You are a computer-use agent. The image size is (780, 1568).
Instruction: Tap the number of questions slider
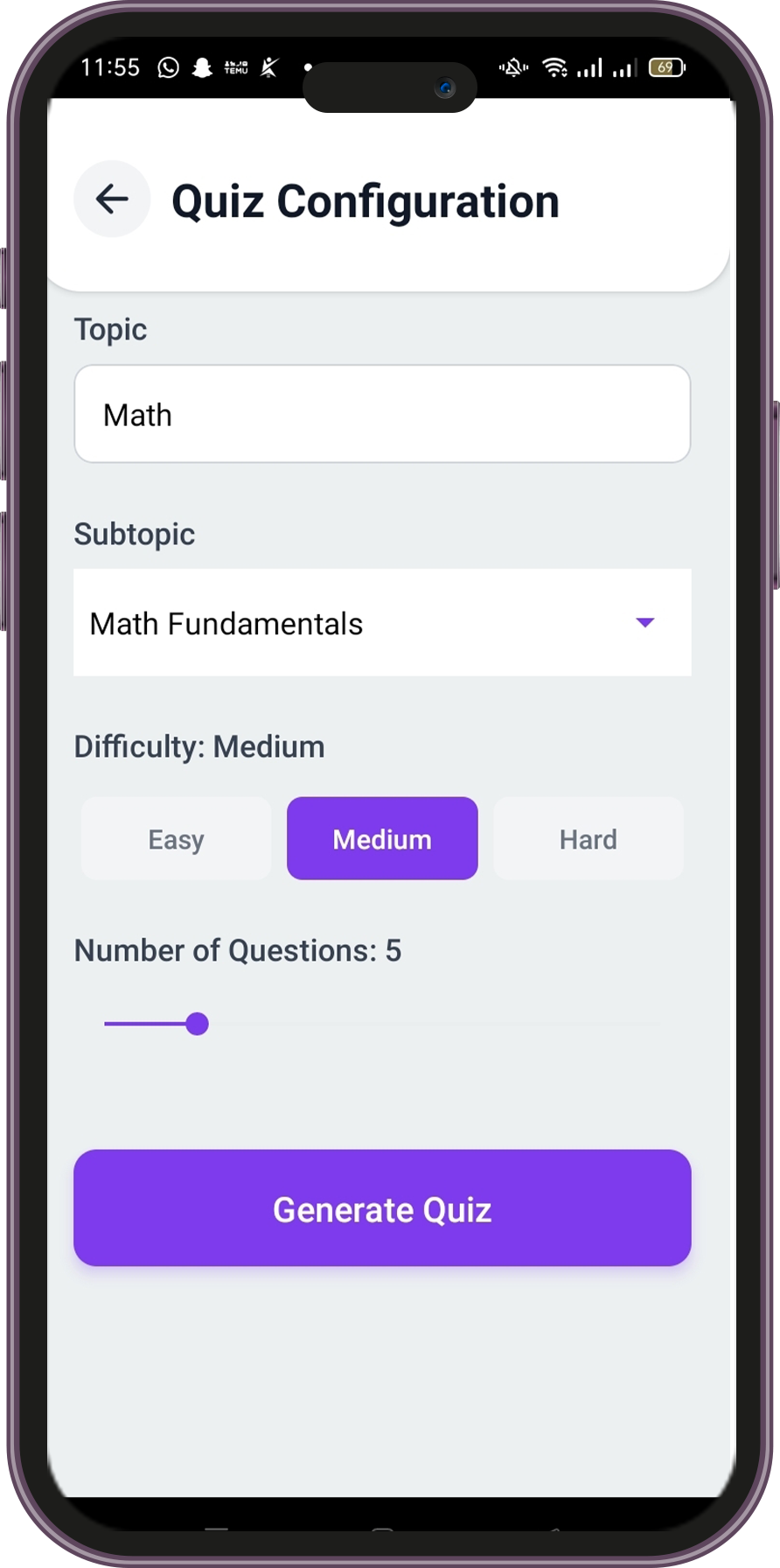pyautogui.click(x=198, y=1024)
